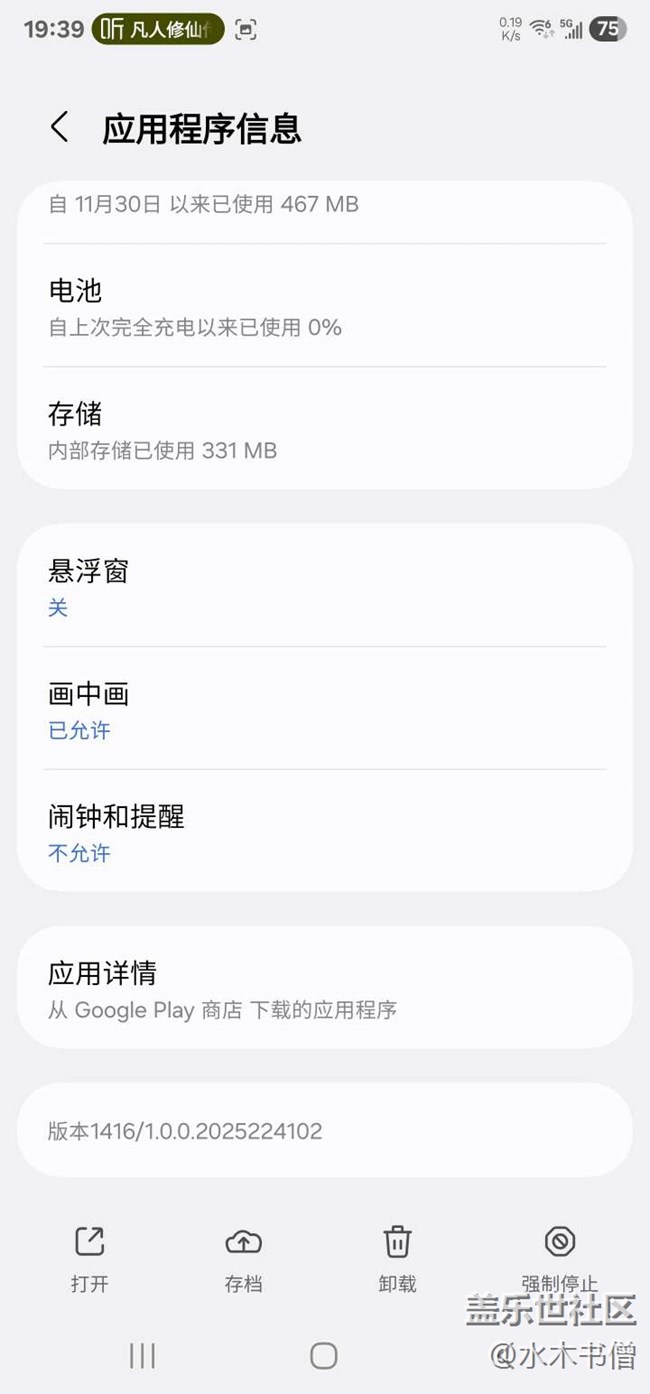The width and height of the screenshot is (650, 1394).
Task: Open 闹钟和提醒 permission setting
Action: tap(324, 833)
